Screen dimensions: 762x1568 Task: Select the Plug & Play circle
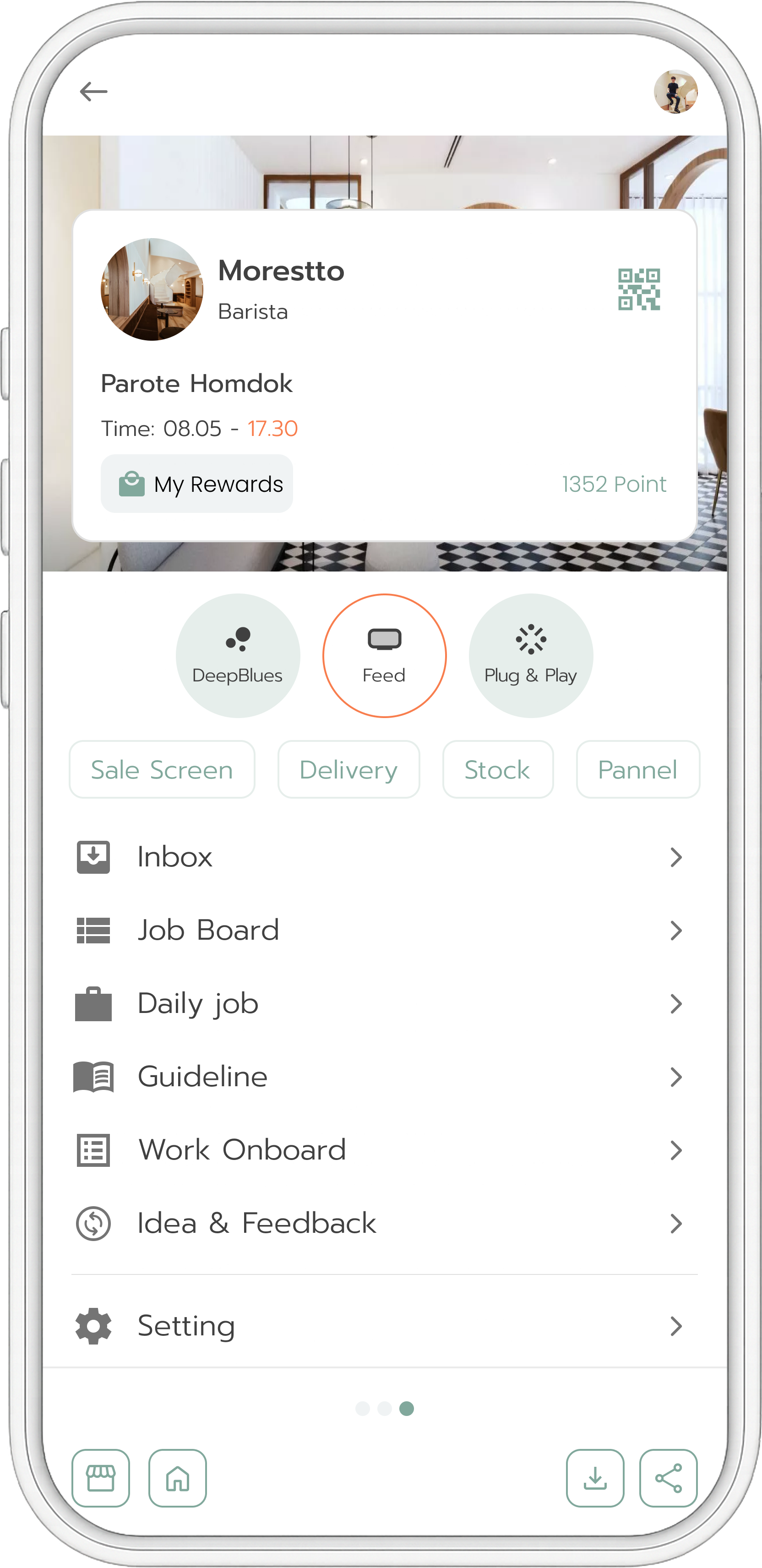point(531,656)
